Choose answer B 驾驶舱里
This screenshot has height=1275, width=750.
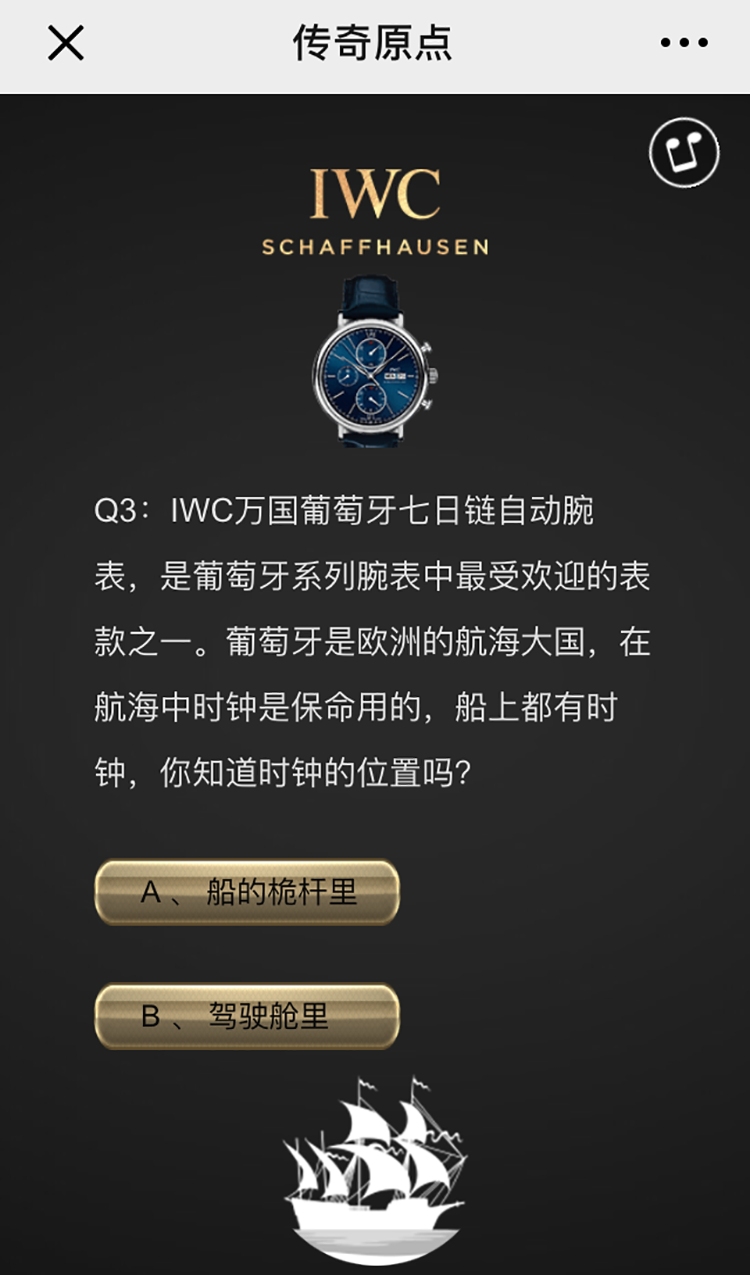pyautogui.click(x=247, y=1016)
